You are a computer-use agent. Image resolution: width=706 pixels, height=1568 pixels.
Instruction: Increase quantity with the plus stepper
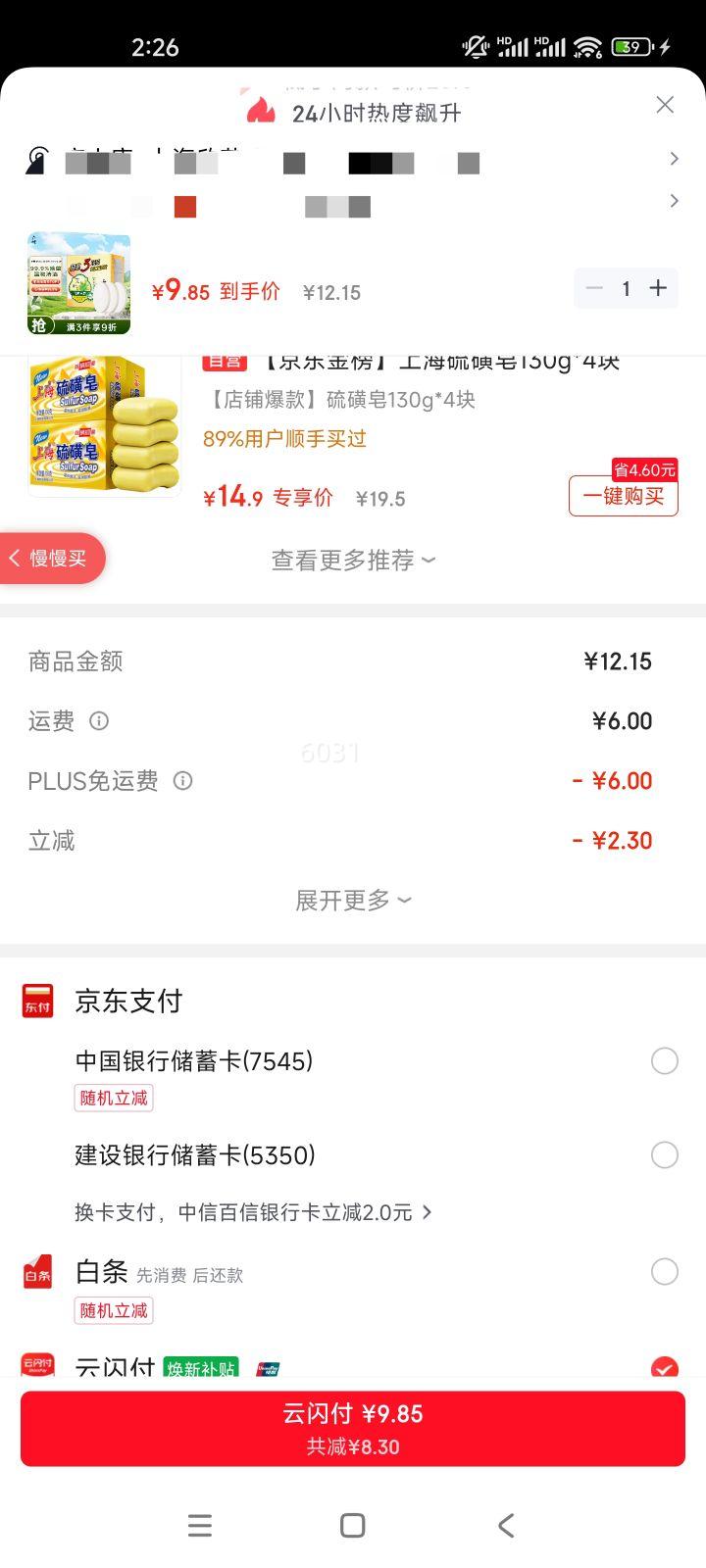(658, 288)
